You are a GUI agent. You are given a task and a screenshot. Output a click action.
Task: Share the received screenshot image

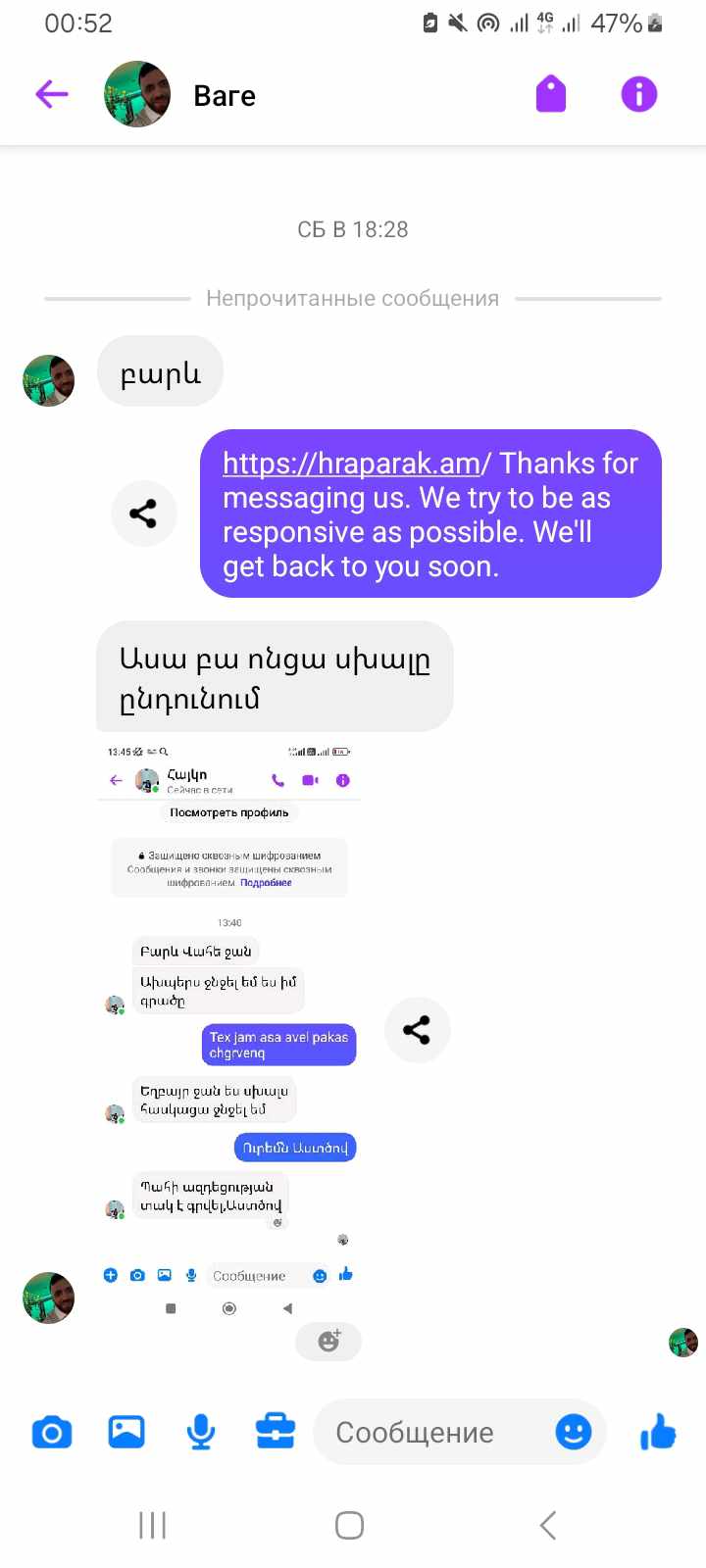tap(417, 1030)
